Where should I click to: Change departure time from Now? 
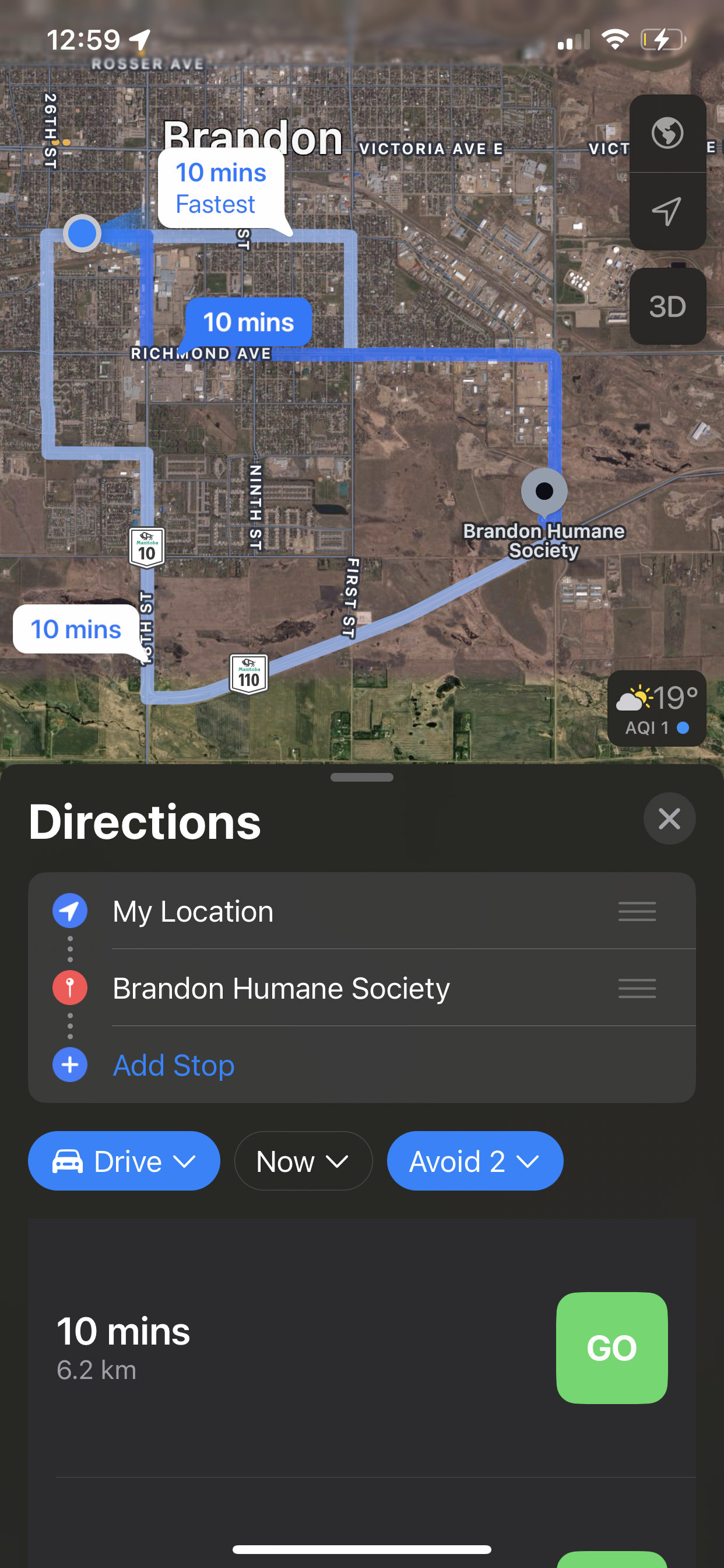[303, 1161]
